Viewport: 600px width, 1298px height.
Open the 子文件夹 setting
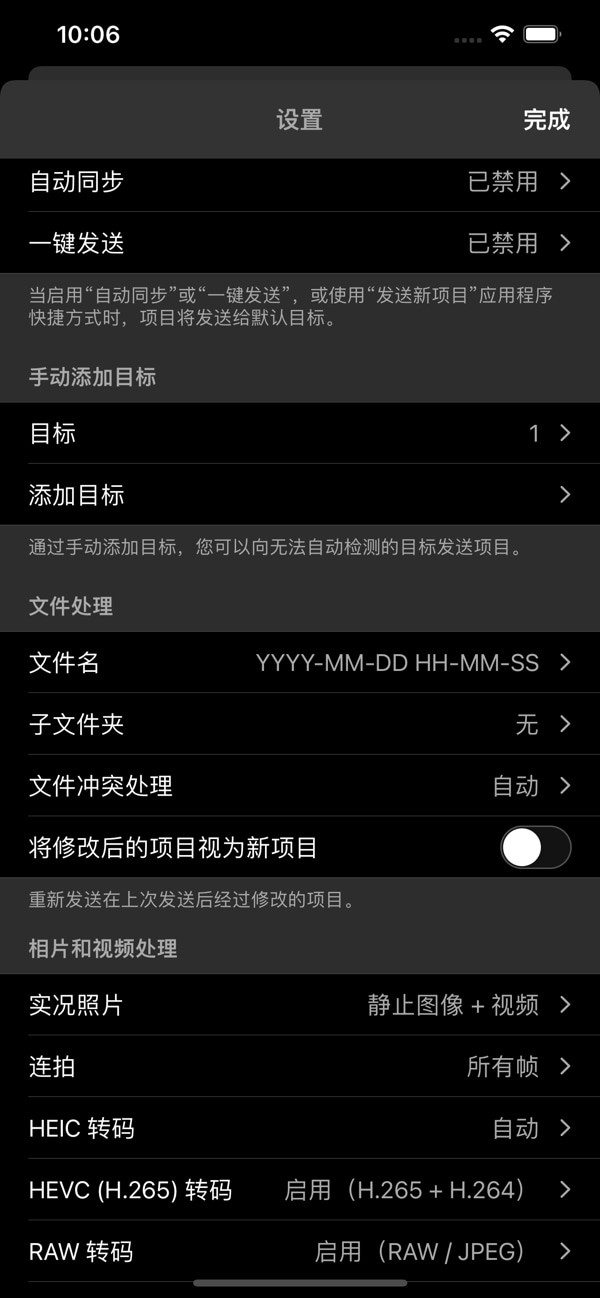coord(300,724)
